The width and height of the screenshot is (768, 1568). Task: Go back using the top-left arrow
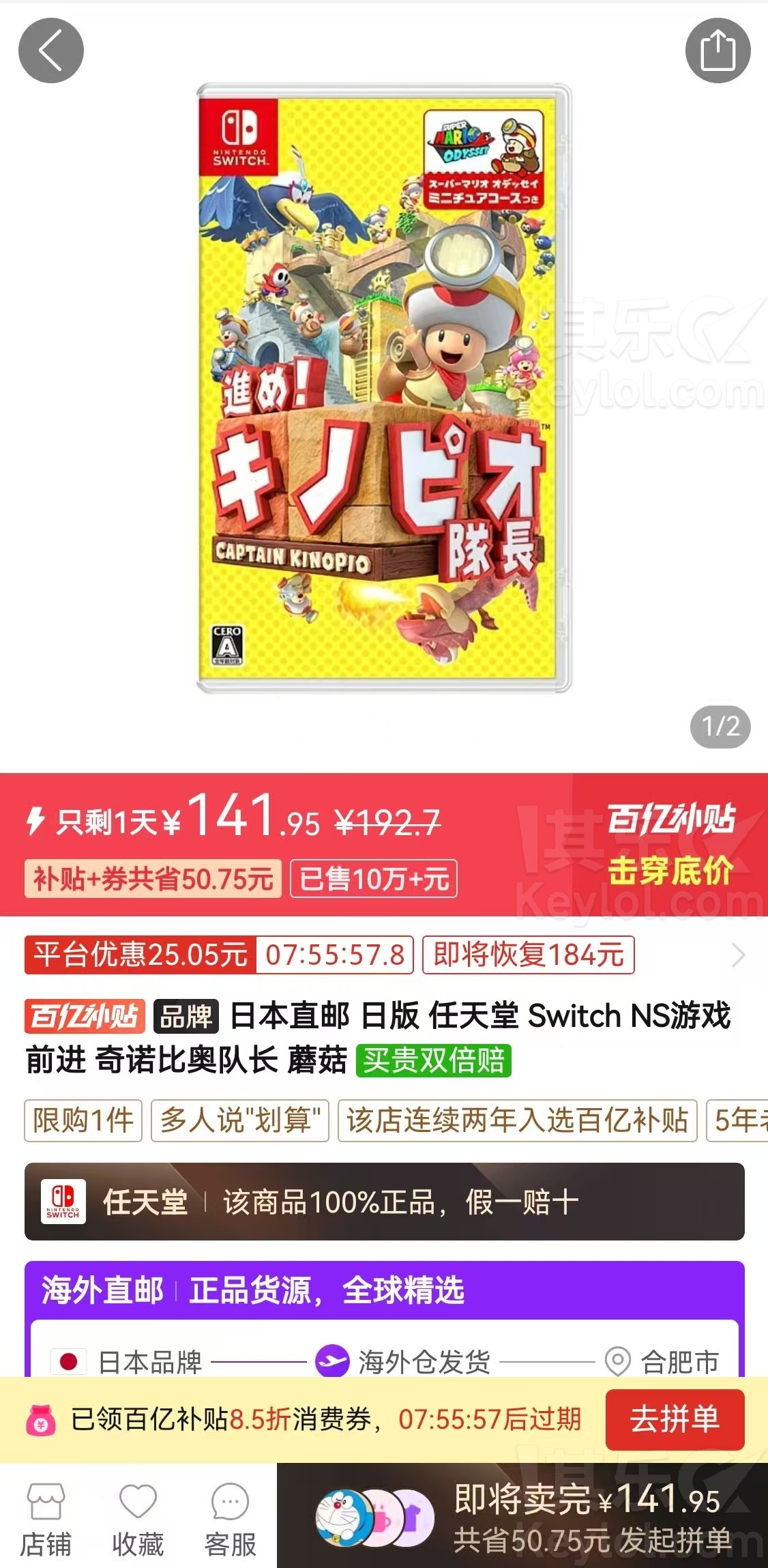(x=51, y=51)
